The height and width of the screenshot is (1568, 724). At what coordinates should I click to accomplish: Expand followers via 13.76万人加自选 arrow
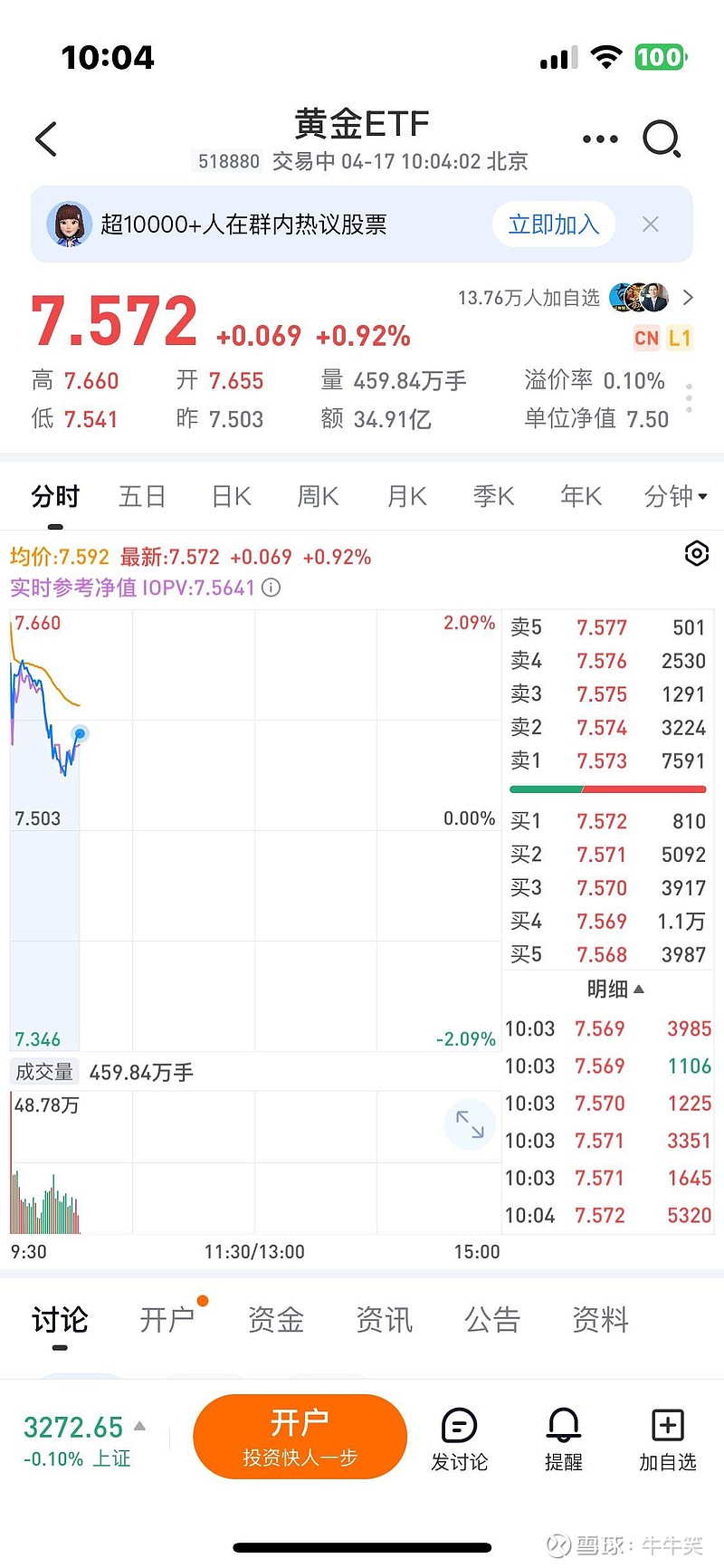point(687,297)
